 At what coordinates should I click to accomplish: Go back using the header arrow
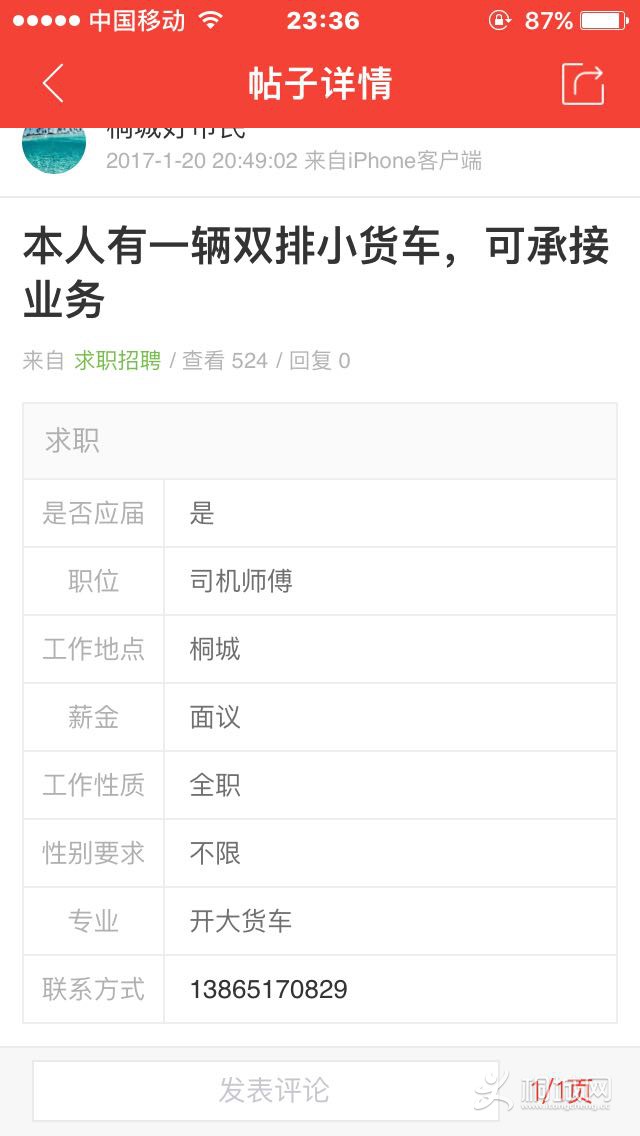[53, 83]
